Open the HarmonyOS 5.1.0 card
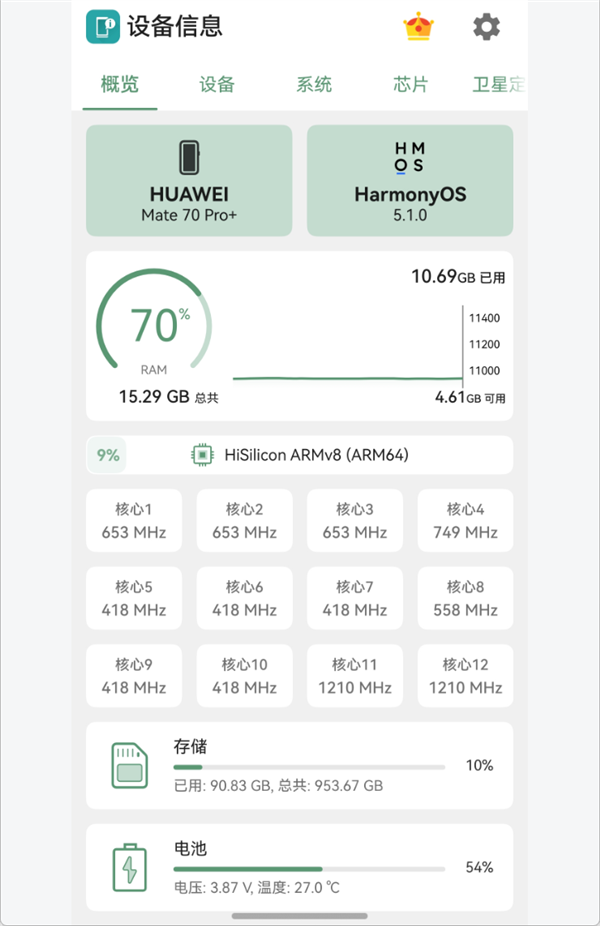Viewport: 600px width, 926px height. tap(409, 180)
